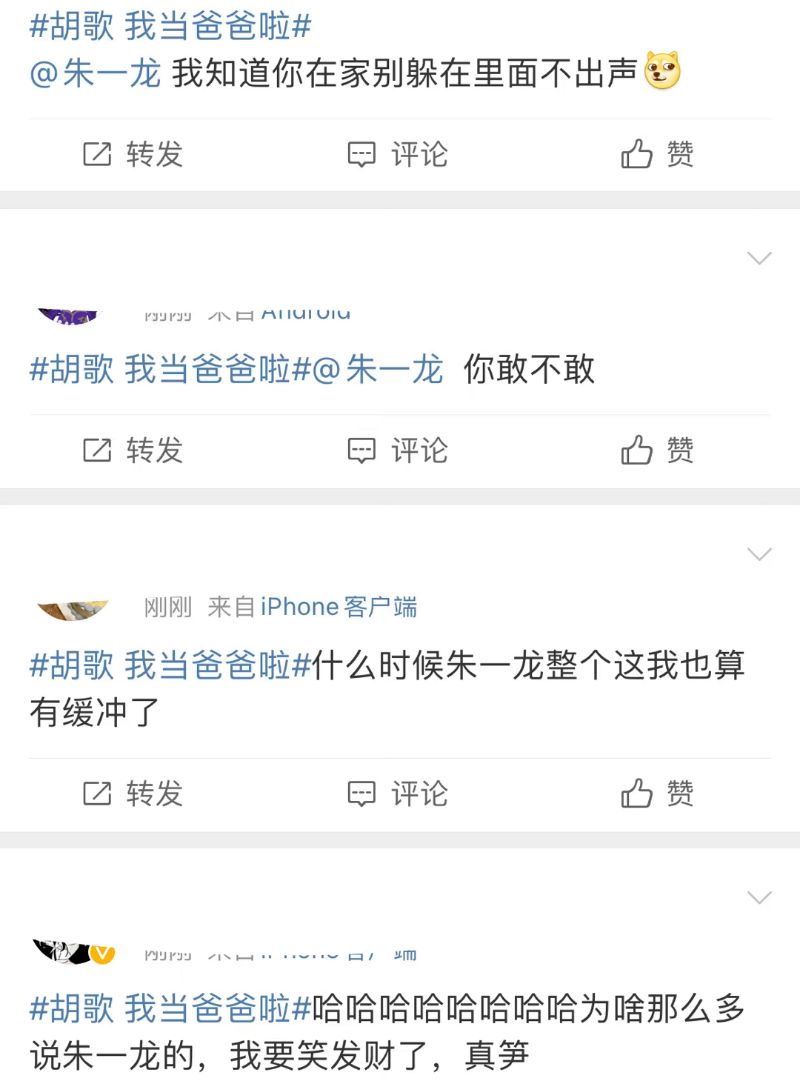Image resolution: width=800 pixels, height=1084 pixels.
Task: Repost the post saying 我知道你在家别躲在里面不出声
Action: coord(133,154)
